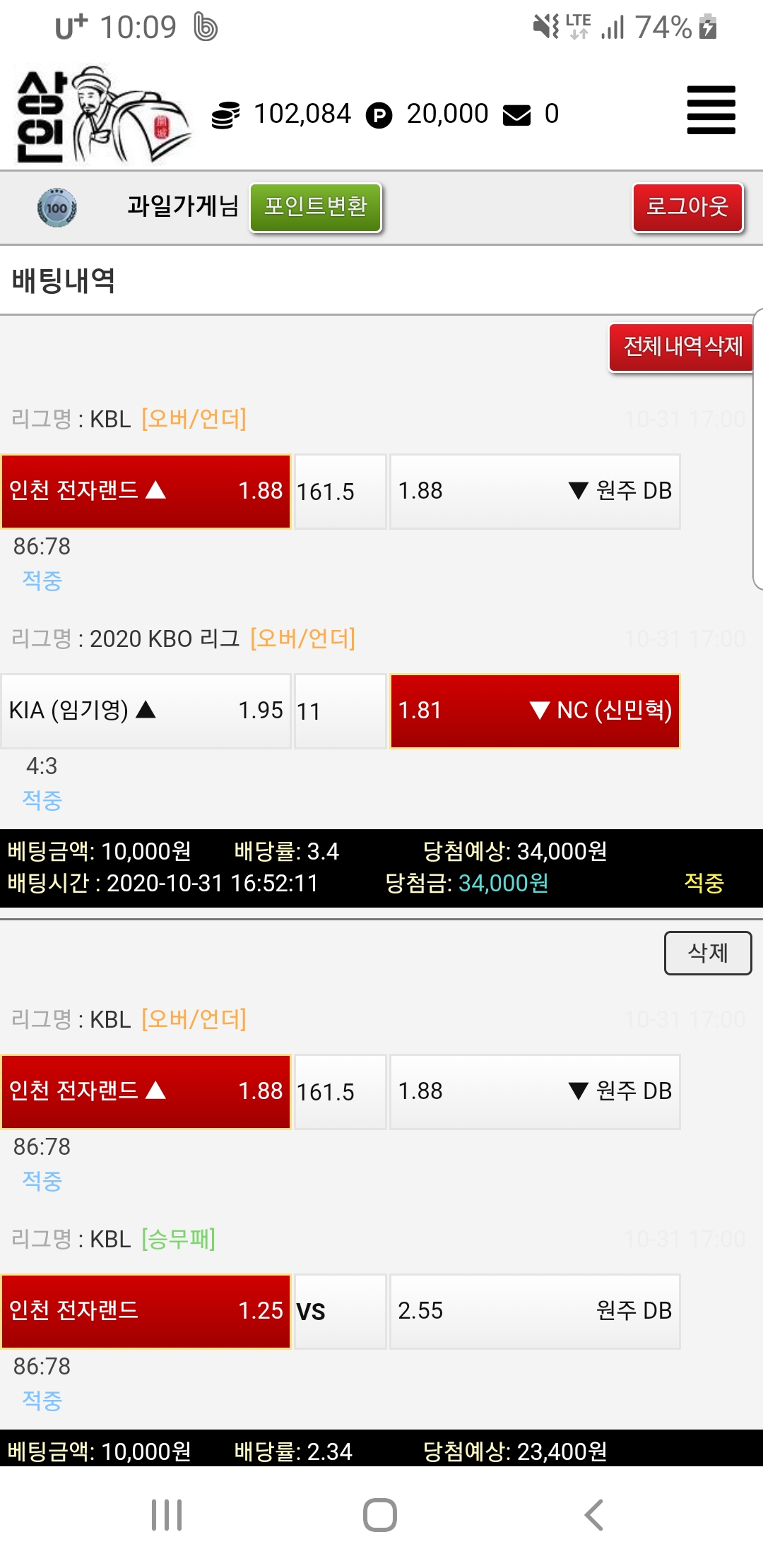Open the hamburger menu

pos(711,110)
